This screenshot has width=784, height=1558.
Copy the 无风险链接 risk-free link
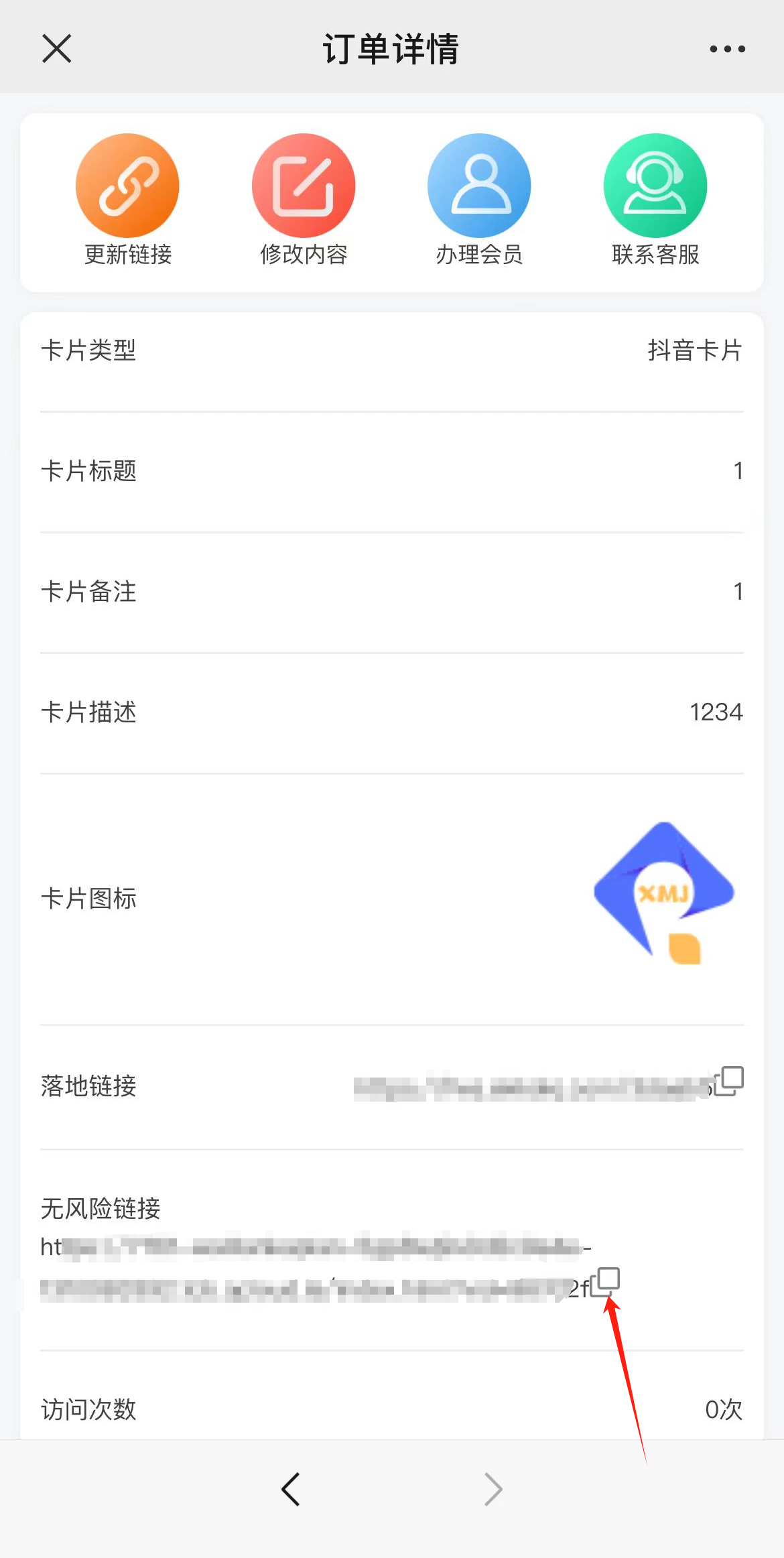pyautogui.click(x=606, y=1281)
